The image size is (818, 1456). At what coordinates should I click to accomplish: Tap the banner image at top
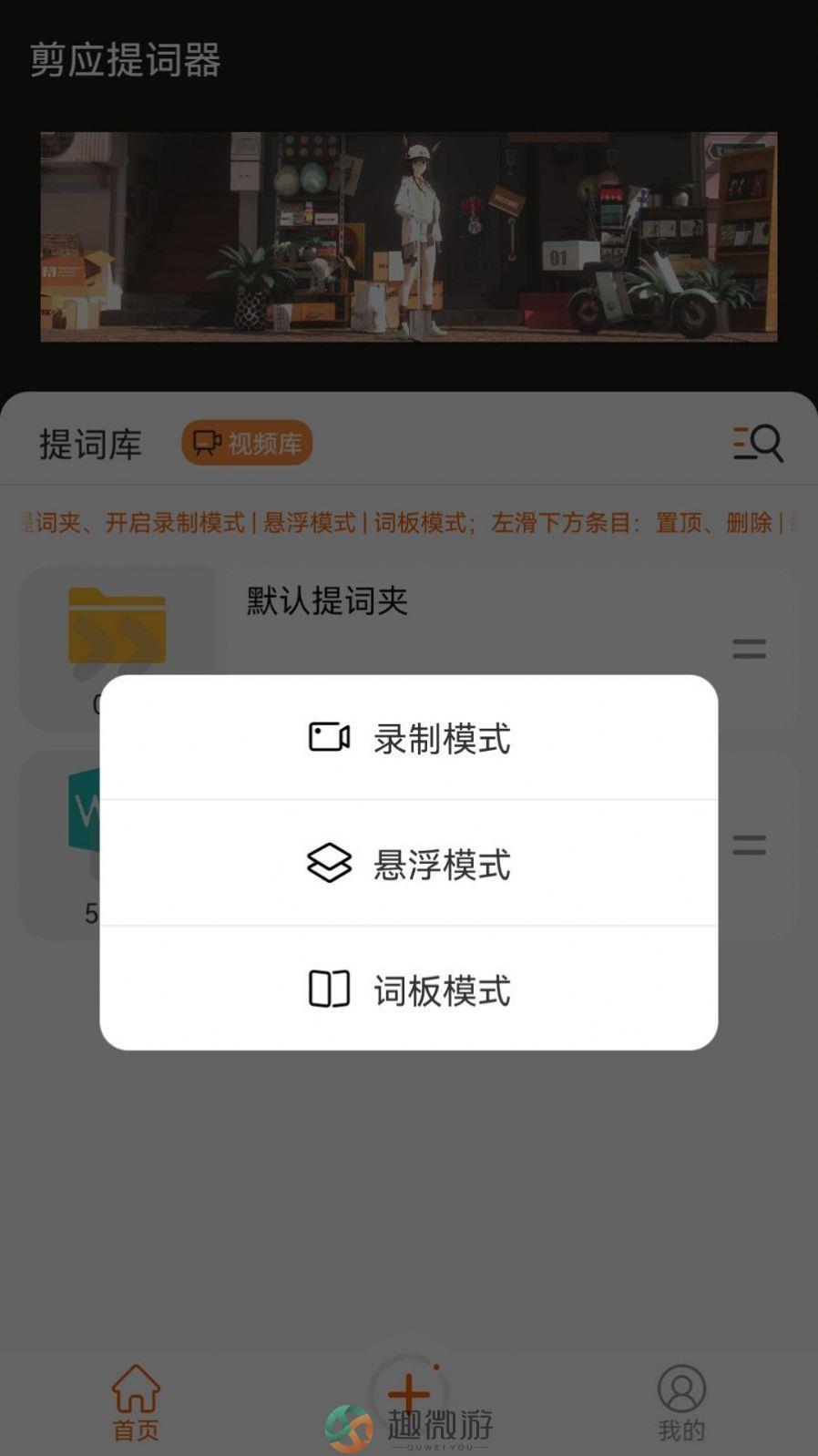409,237
